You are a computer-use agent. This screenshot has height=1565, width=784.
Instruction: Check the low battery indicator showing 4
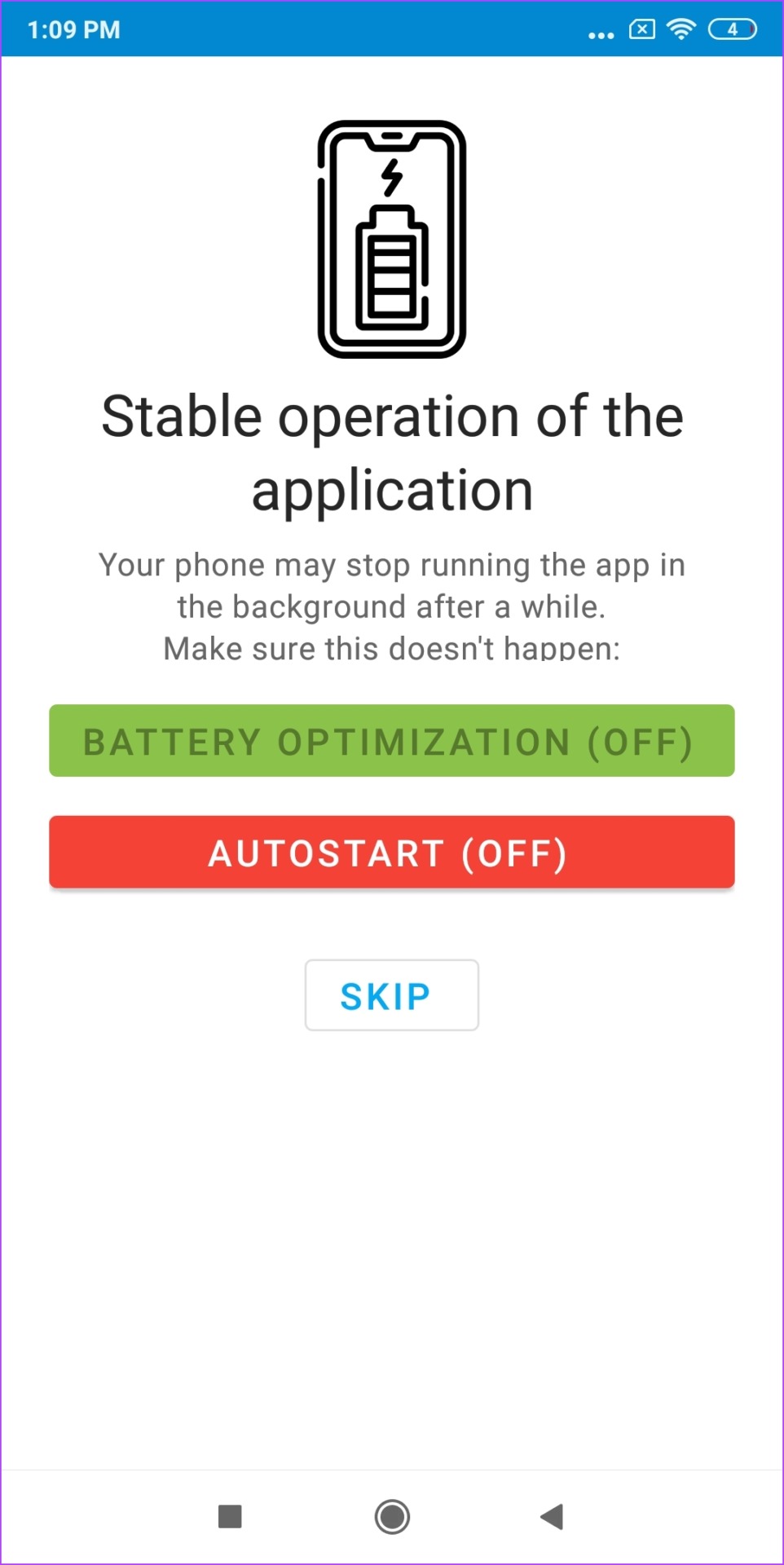coord(732,29)
